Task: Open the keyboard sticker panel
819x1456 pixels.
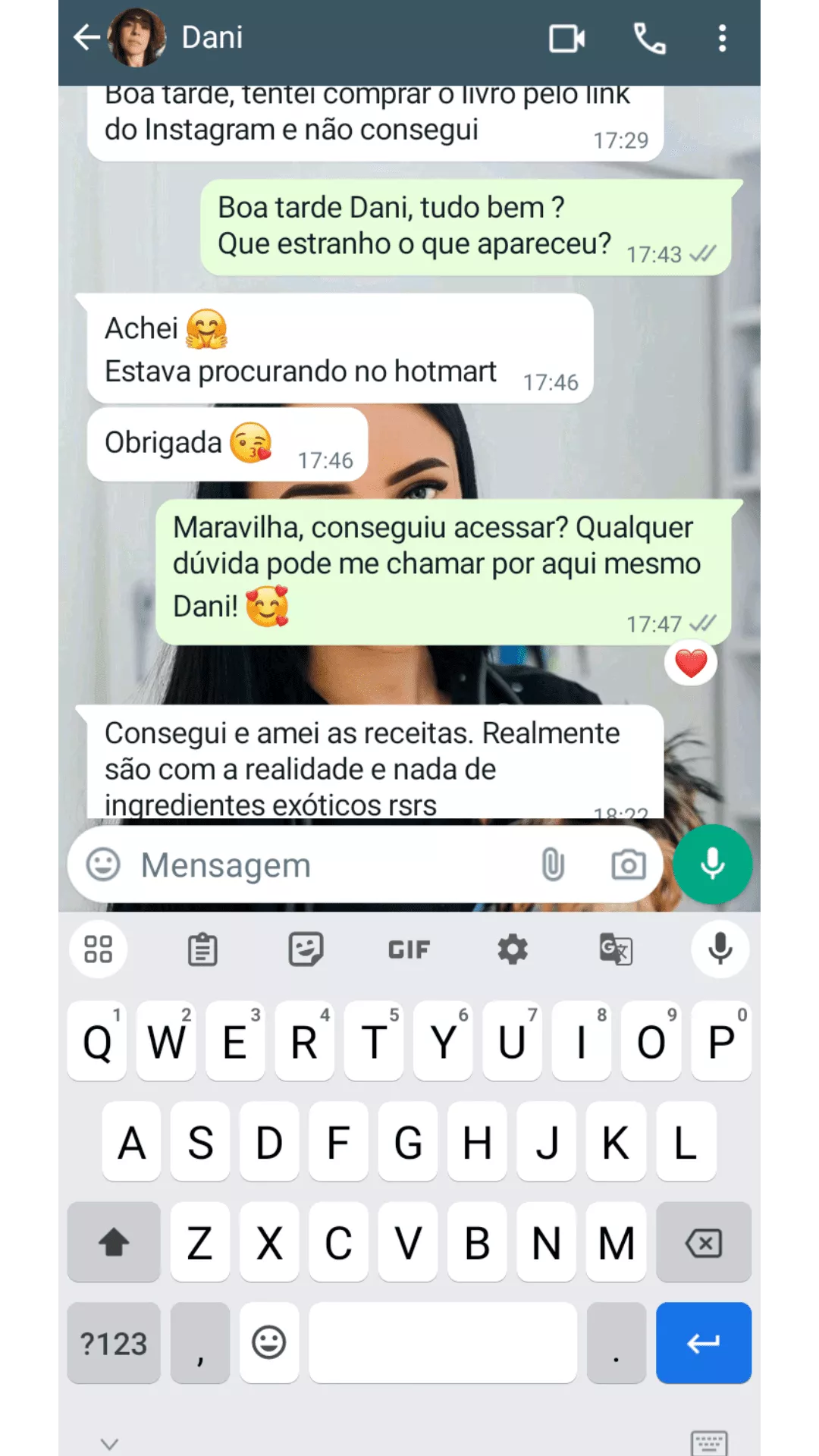Action: pos(306,949)
